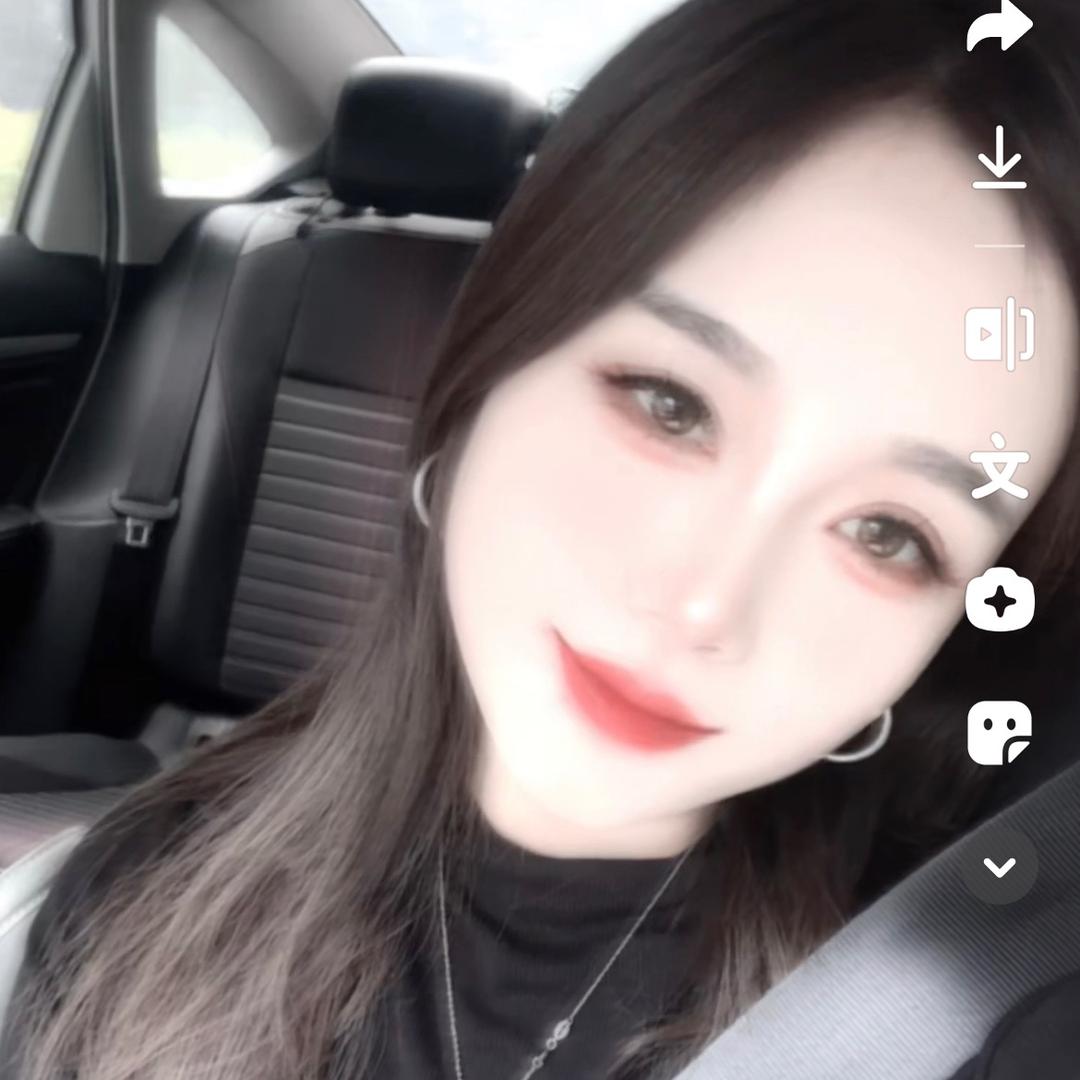1080x1080 pixels.
Task: Add text with the 文 icon
Action: point(999,466)
